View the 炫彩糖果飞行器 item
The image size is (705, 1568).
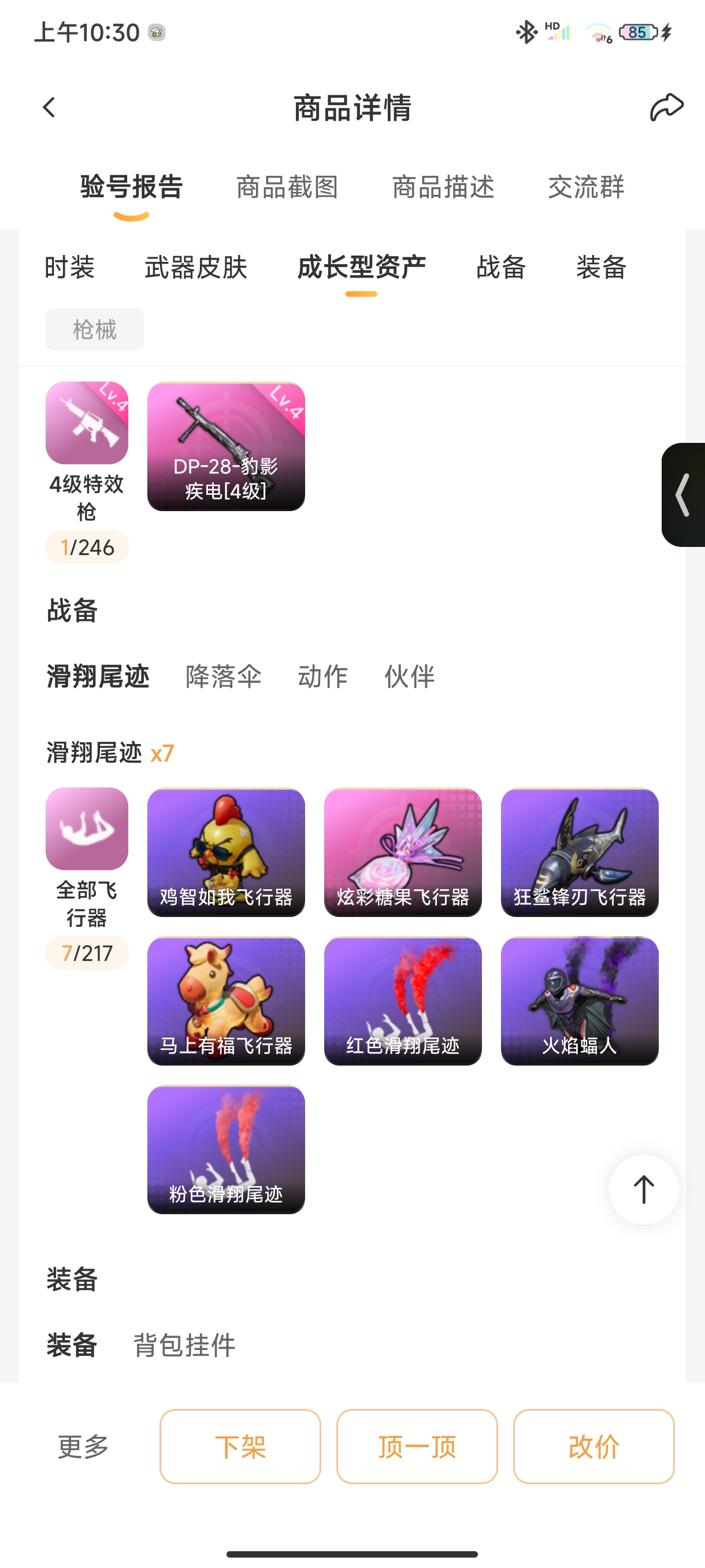click(x=403, y=852)
